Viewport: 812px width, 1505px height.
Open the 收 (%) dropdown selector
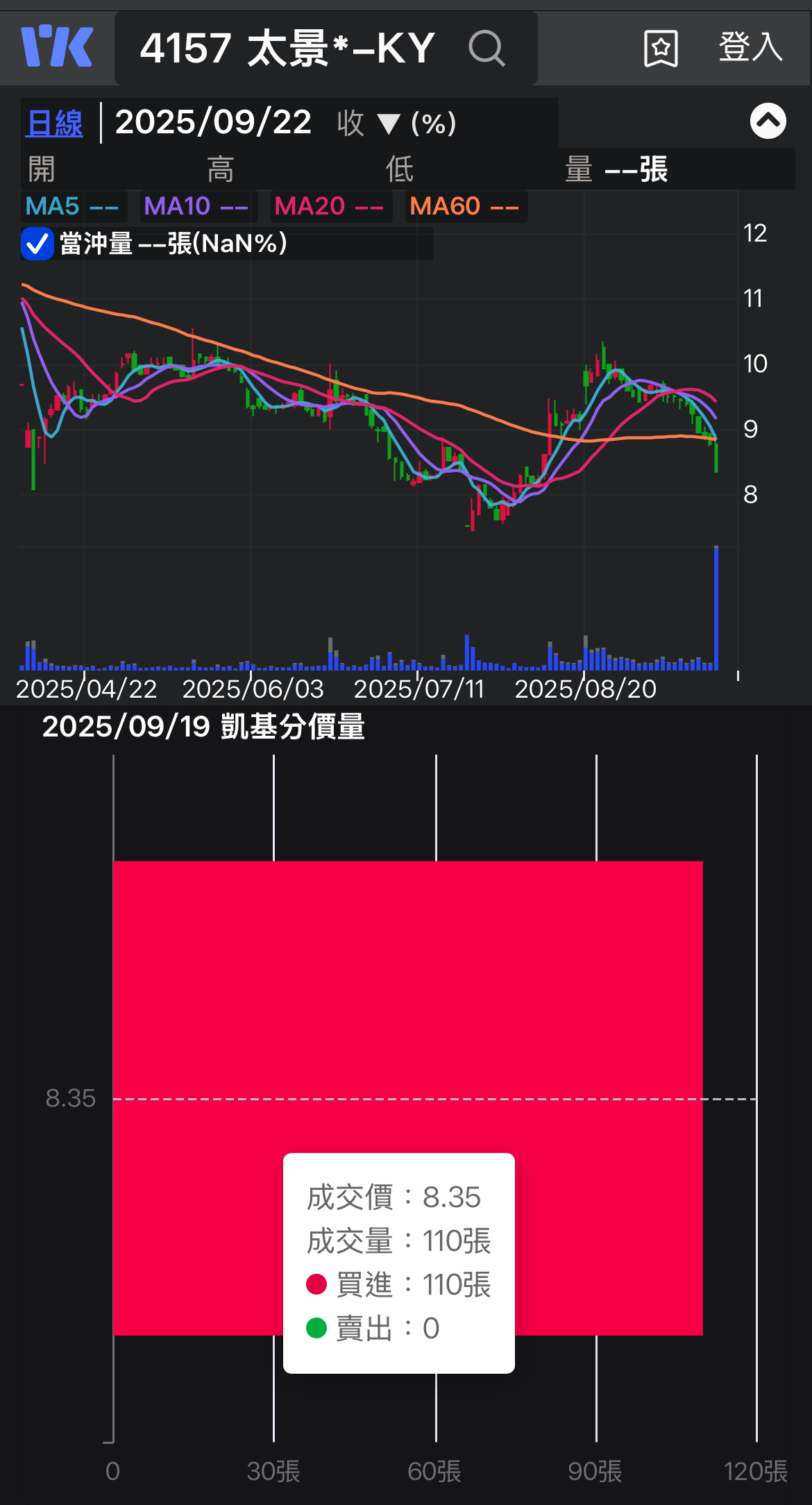(x=396, y=124)
